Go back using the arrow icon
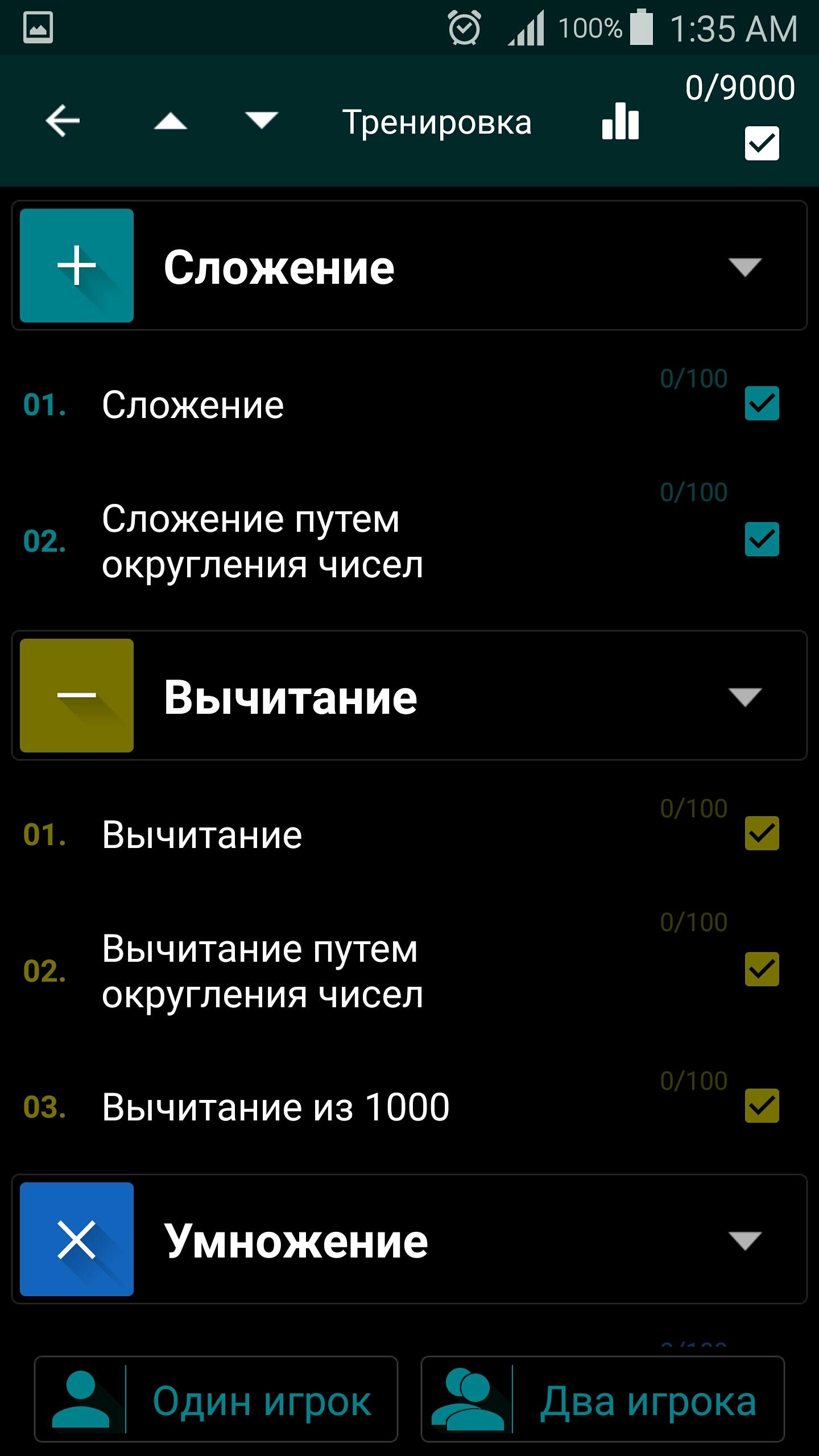The height and width of the screenshot is (1456, 819). coord(63,121)
